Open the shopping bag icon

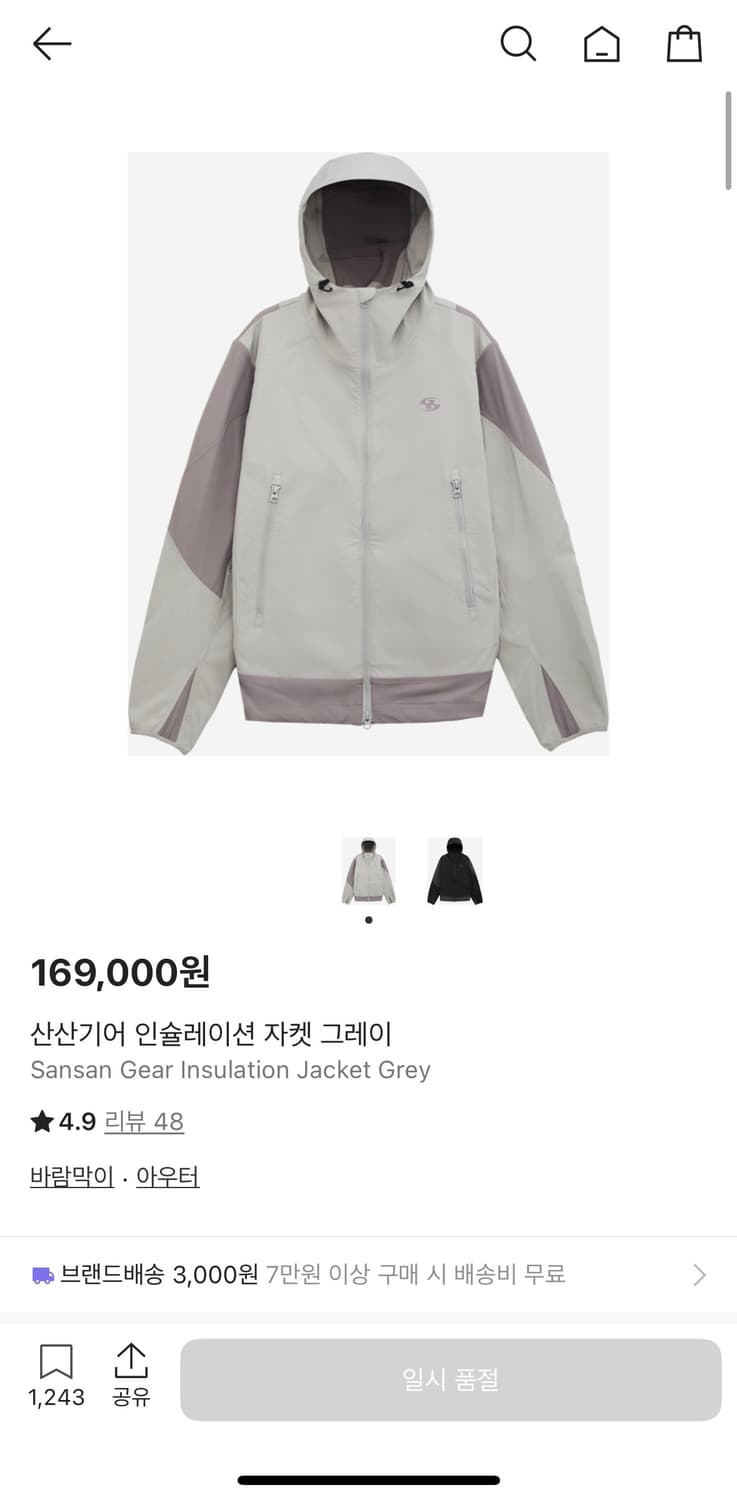pos(684,44)
